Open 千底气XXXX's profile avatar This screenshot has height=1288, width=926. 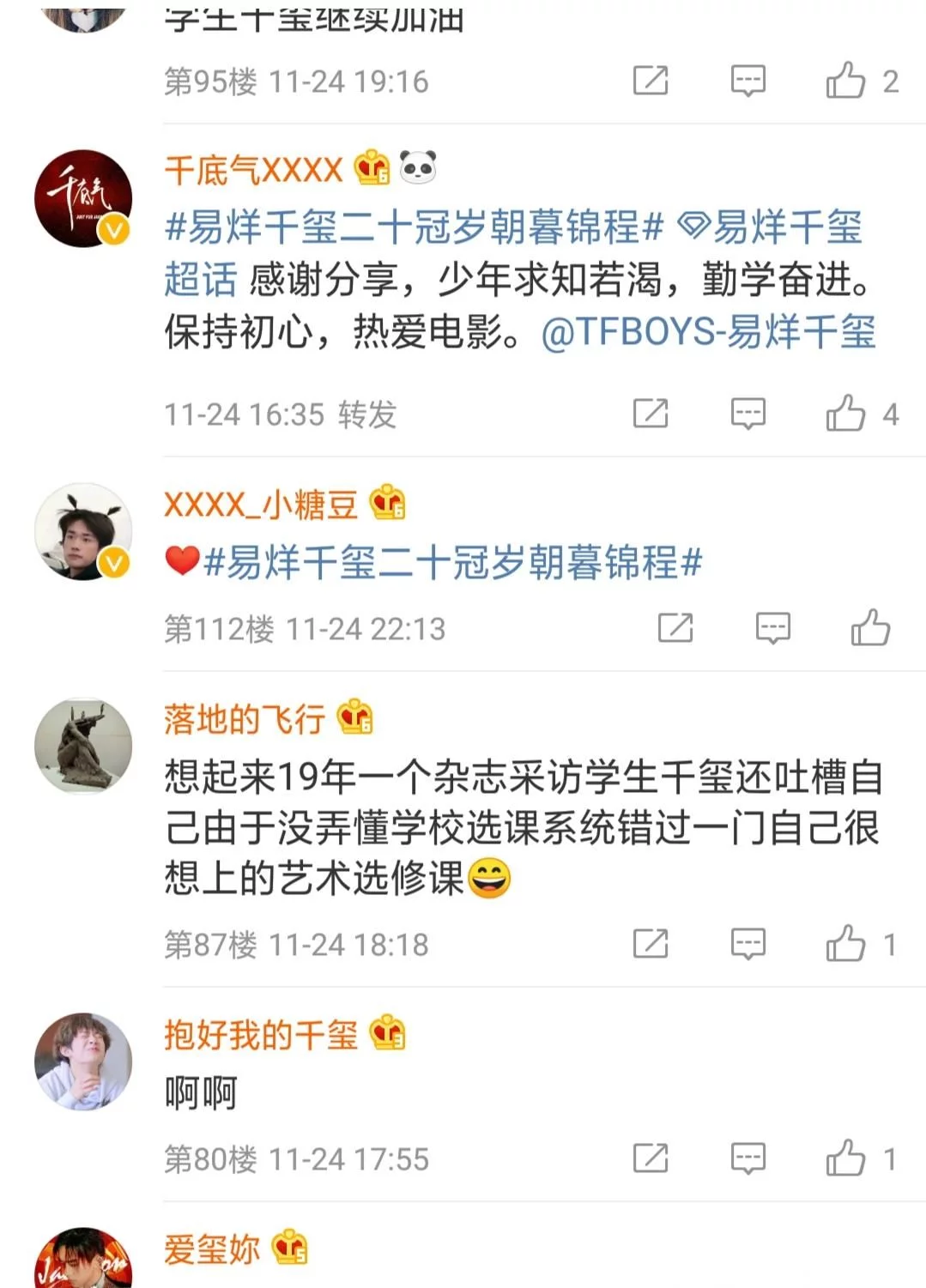pyautogui.click(x=83, y=199)
